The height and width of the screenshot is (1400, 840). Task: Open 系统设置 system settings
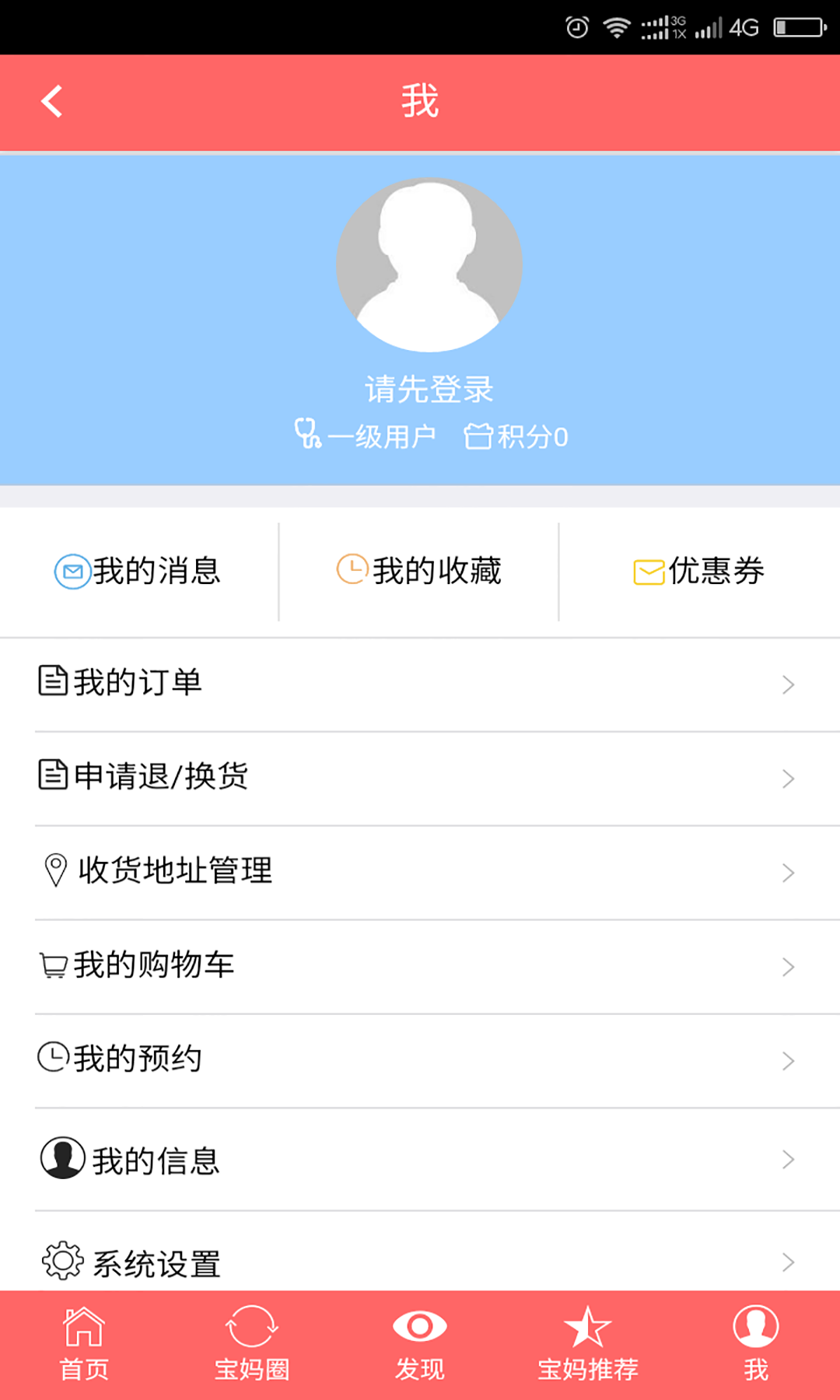click(x=420, y=1260)
